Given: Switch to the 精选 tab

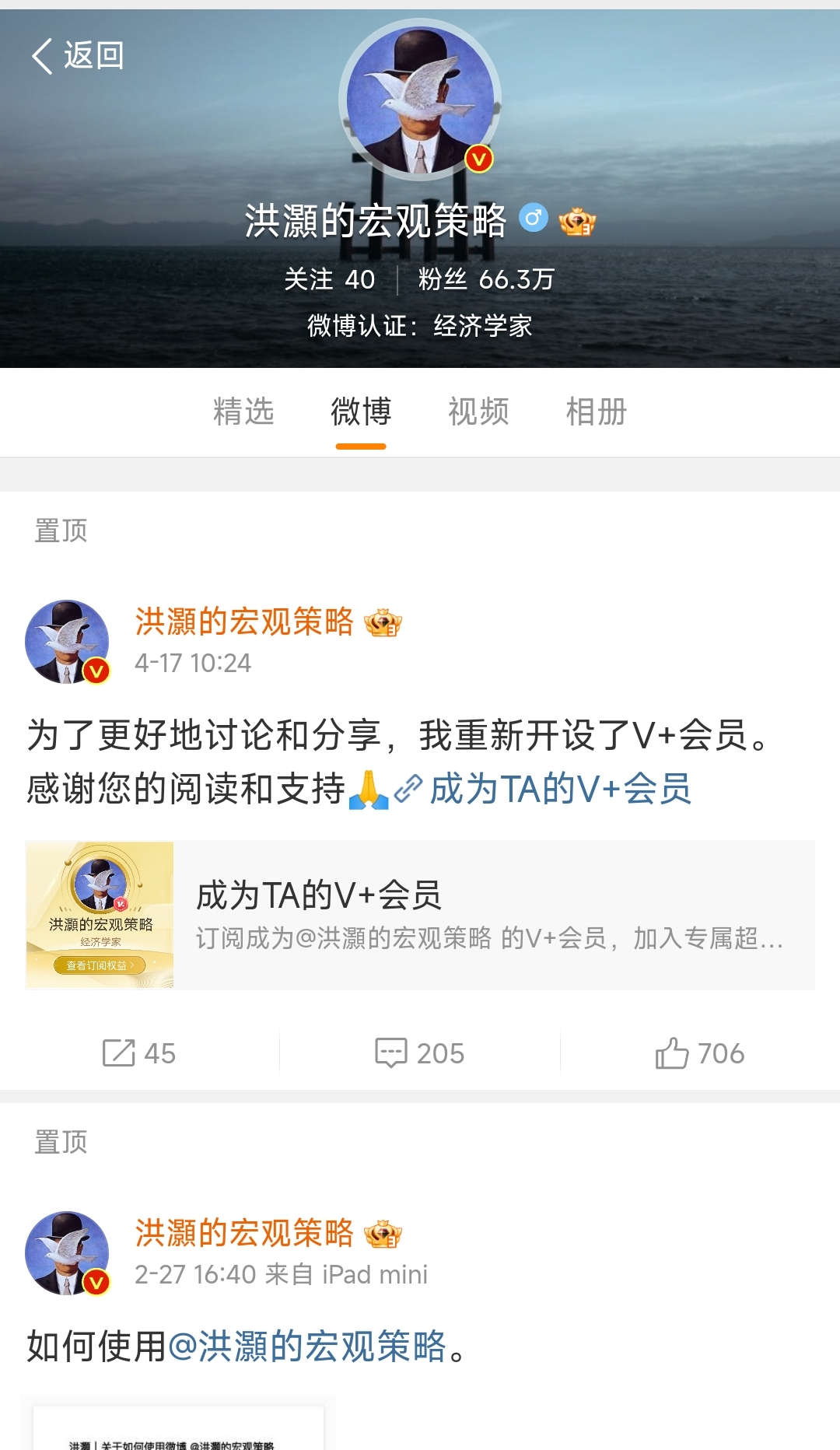Looking at the screenshot, I should [x=243, y=412].
